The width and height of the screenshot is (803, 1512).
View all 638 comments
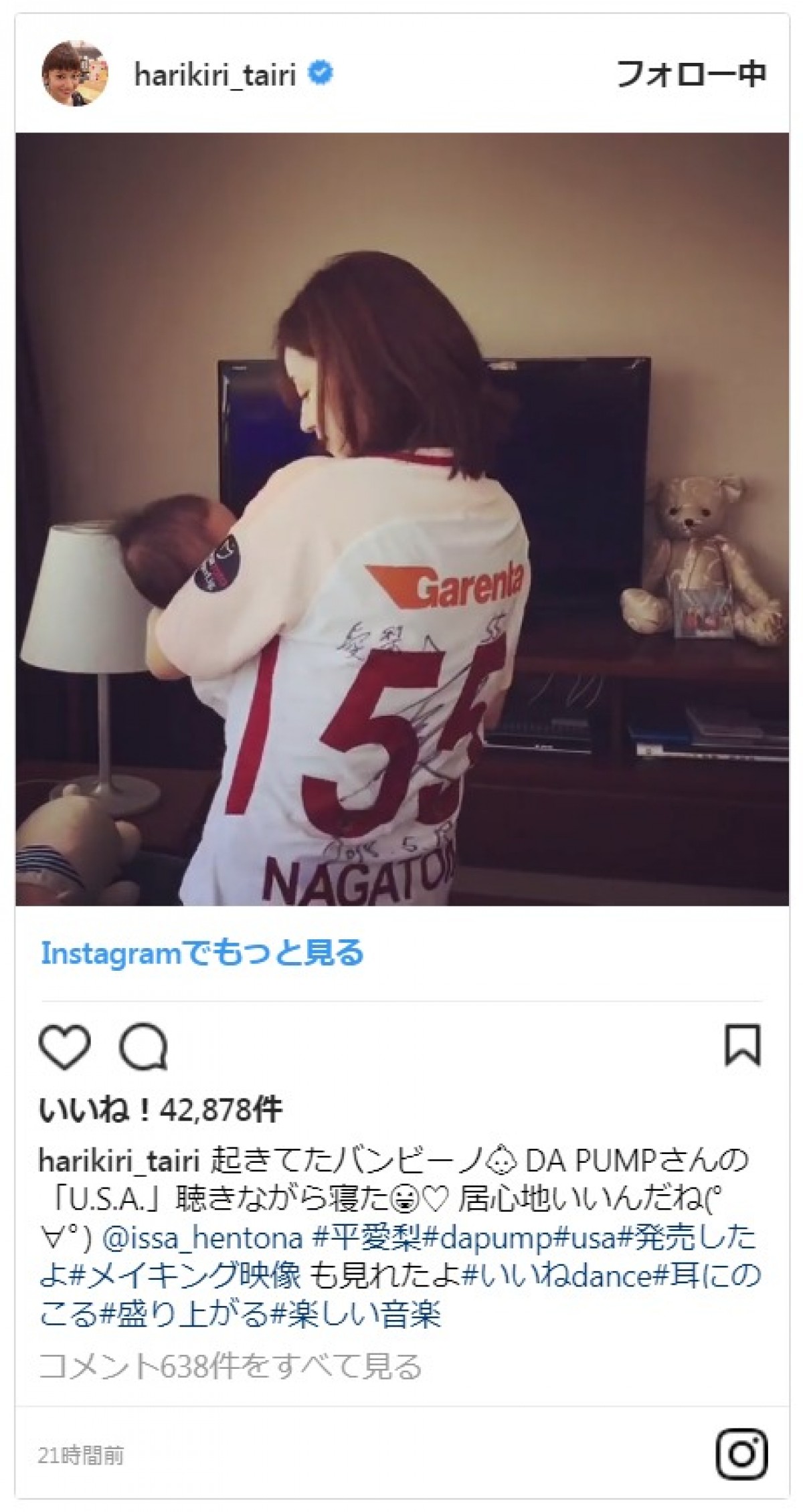pos(230,1367)
